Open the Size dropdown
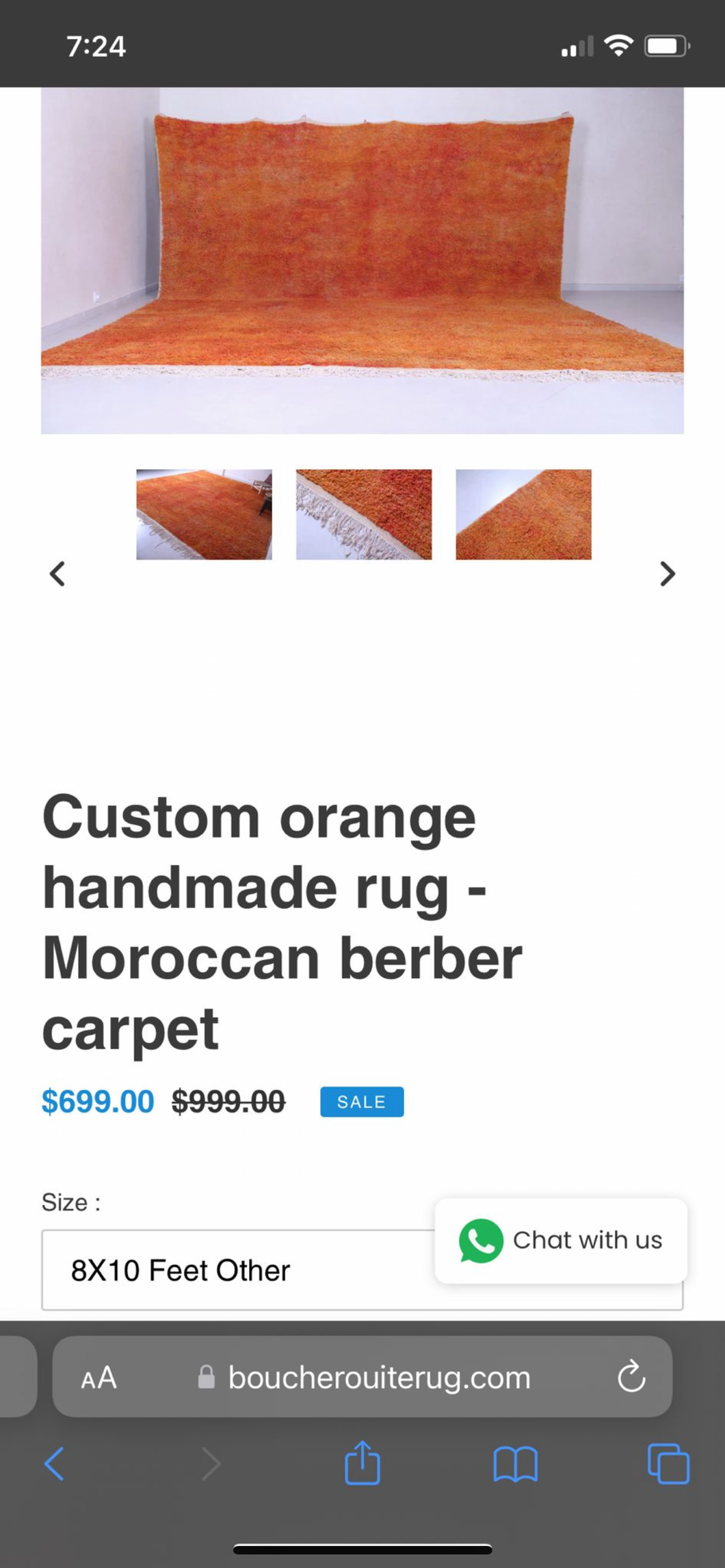This screenshot has width=725, height=1568. tap(233, 1271)
